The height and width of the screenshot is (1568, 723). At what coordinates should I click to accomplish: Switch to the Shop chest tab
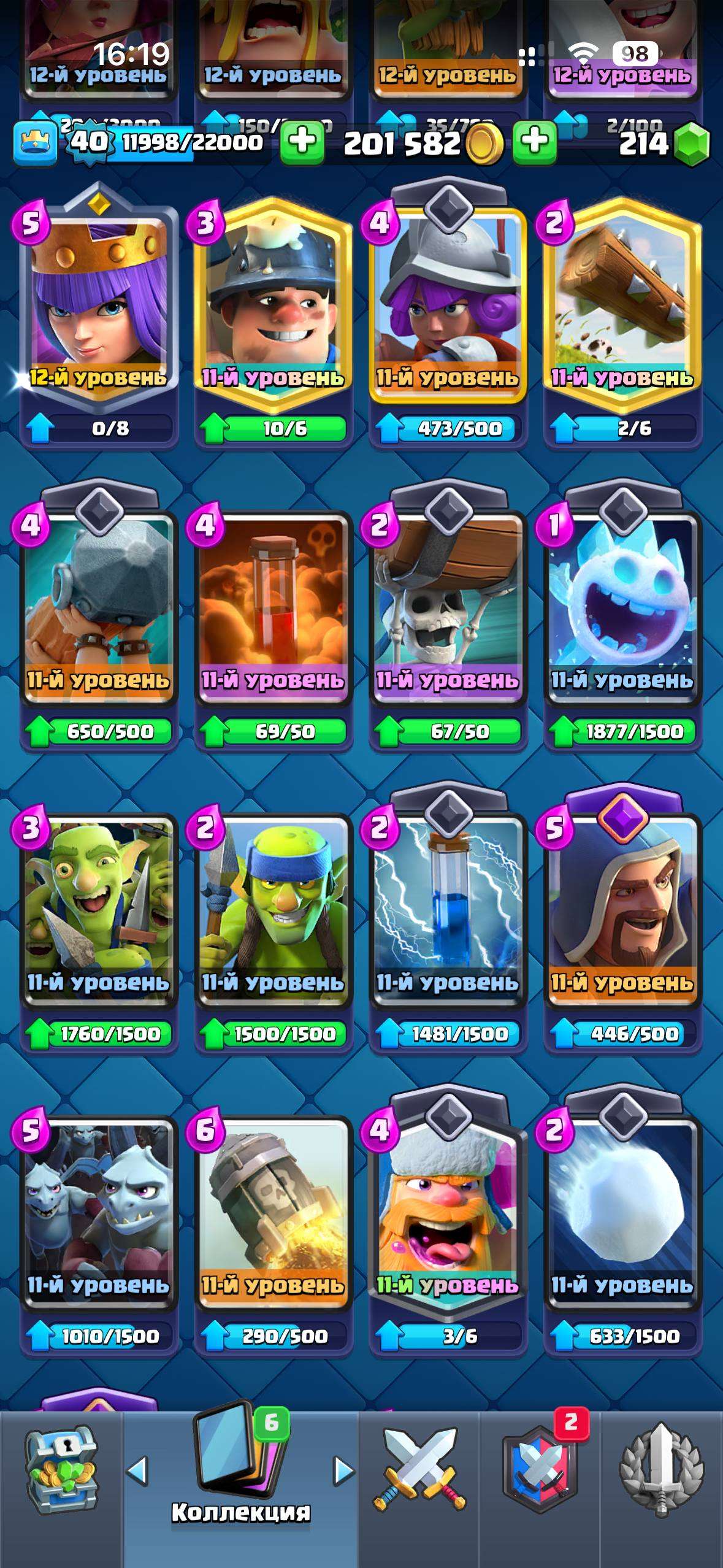click(x=61, y=1472)
